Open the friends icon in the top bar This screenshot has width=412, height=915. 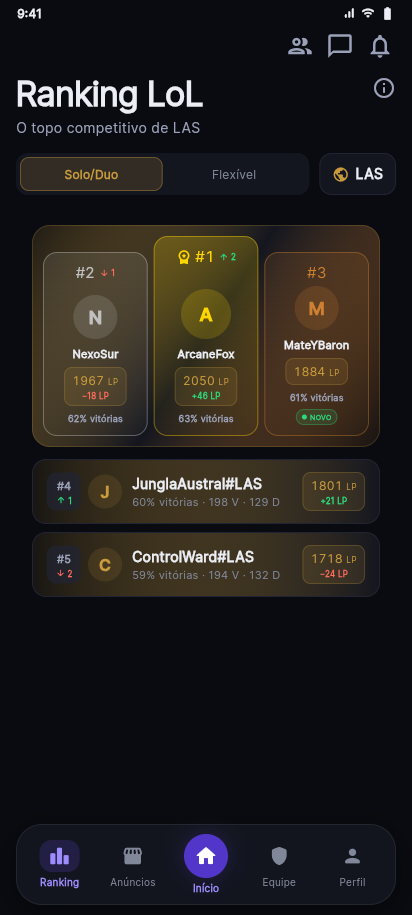(300, 46)
